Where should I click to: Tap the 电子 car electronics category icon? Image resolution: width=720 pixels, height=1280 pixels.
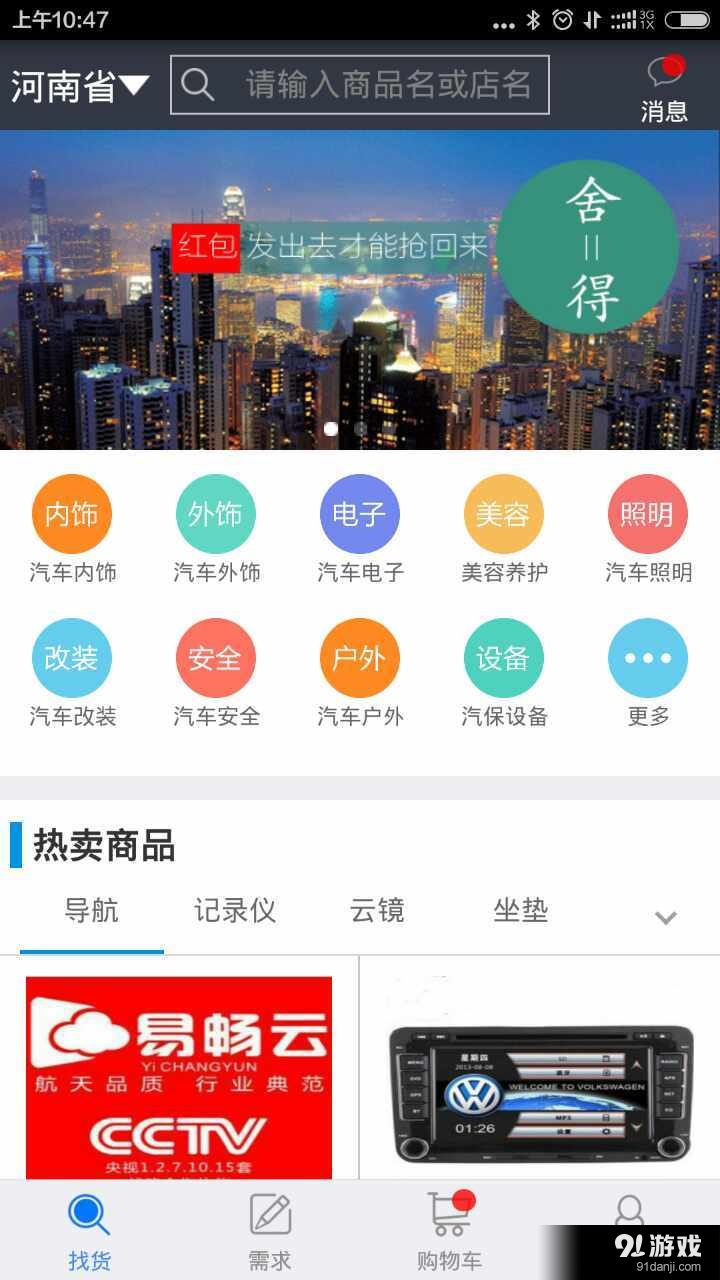pos(359,513)
